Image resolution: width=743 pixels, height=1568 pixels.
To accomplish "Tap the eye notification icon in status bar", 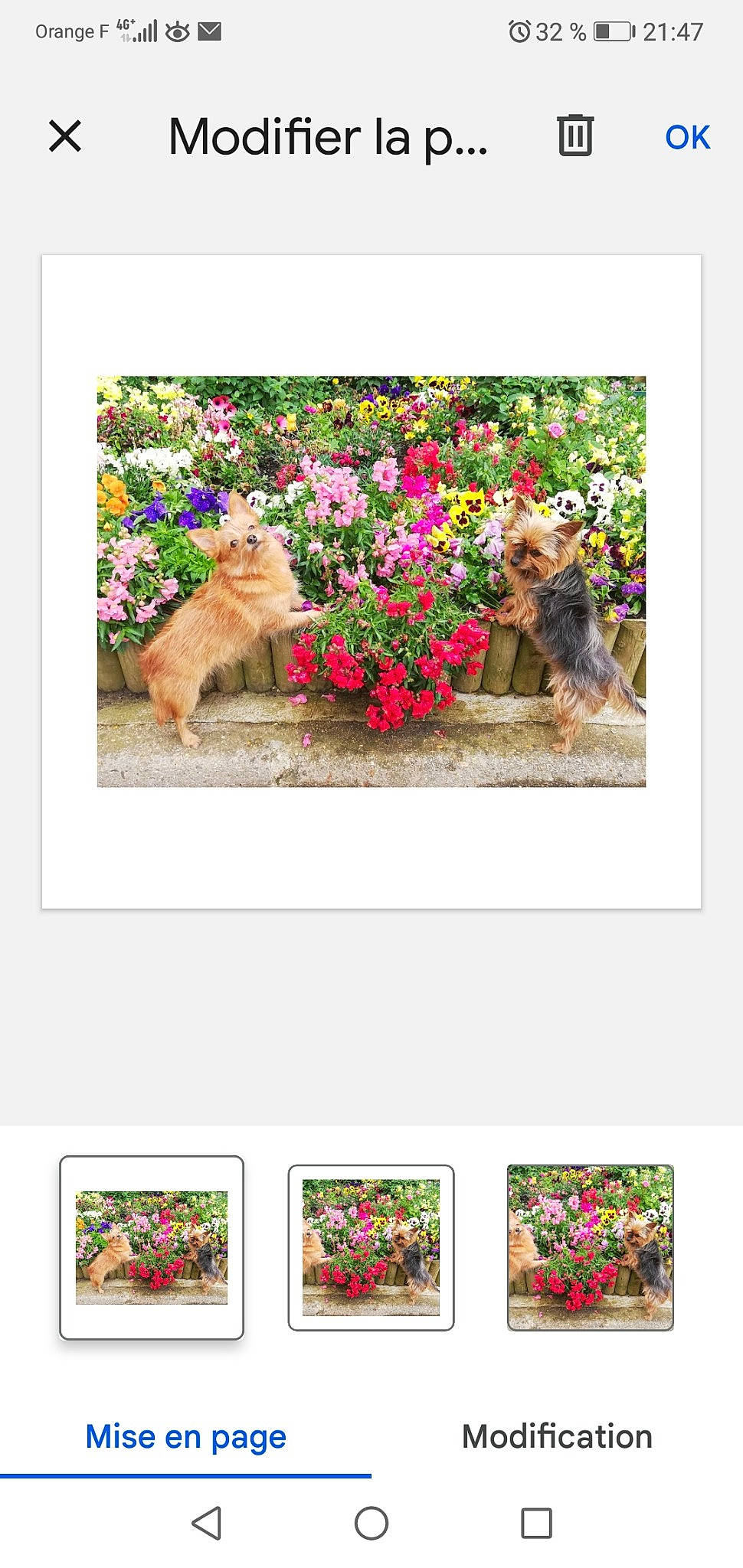I will coord(177,31).
